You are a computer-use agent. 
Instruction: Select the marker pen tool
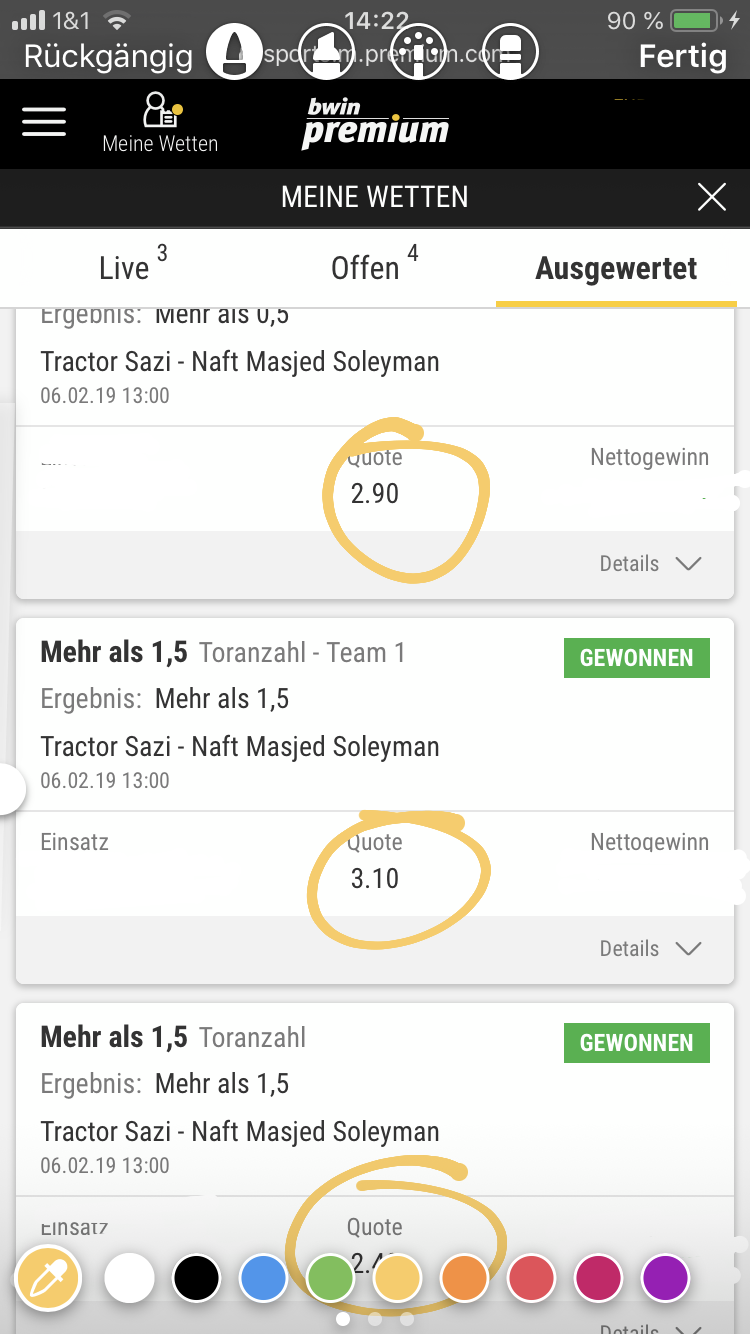[x=235, y=50]
